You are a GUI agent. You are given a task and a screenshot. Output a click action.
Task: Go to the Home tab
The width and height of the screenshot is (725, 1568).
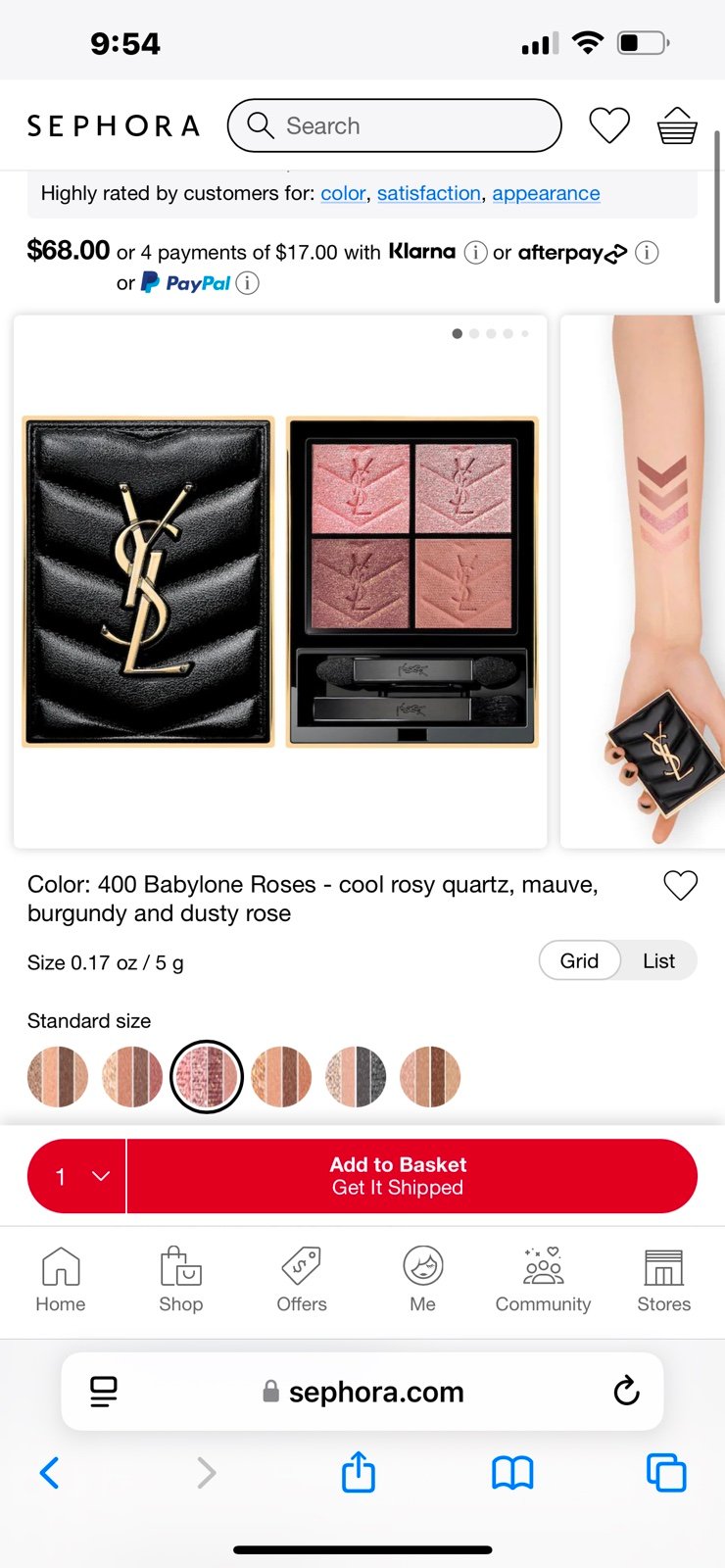point(61,1280)
